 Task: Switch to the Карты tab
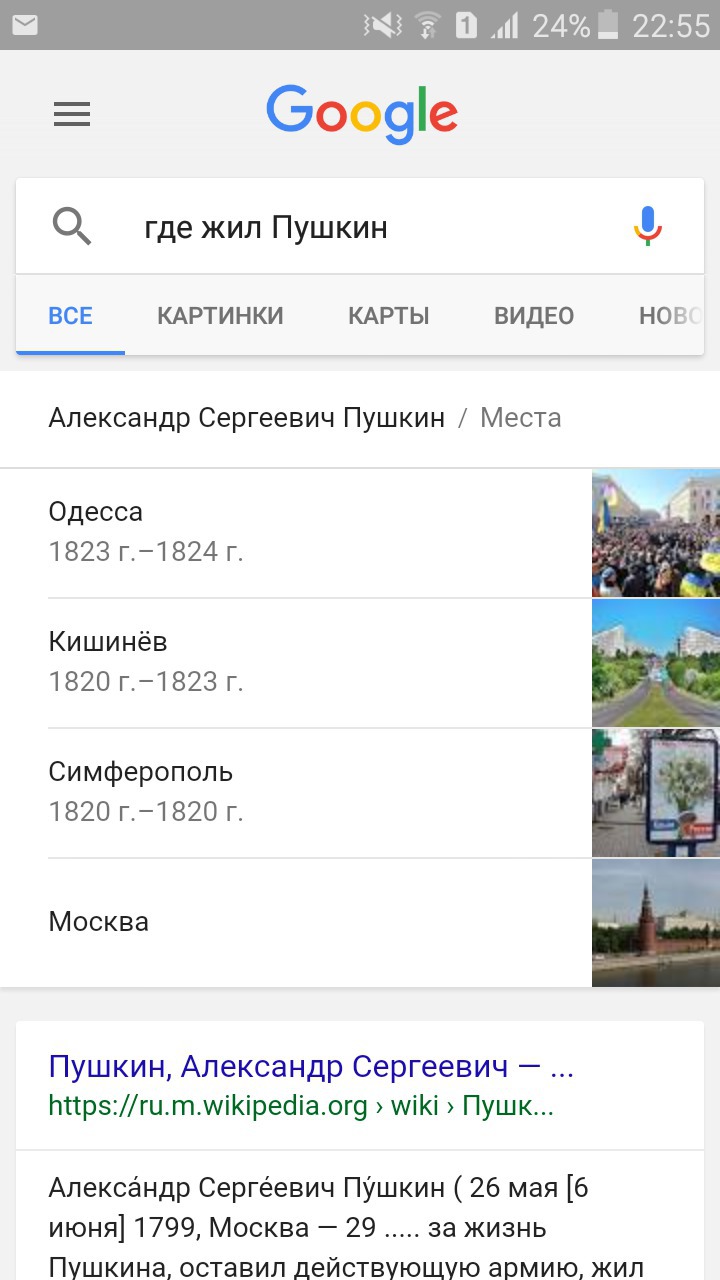[389, 316]
